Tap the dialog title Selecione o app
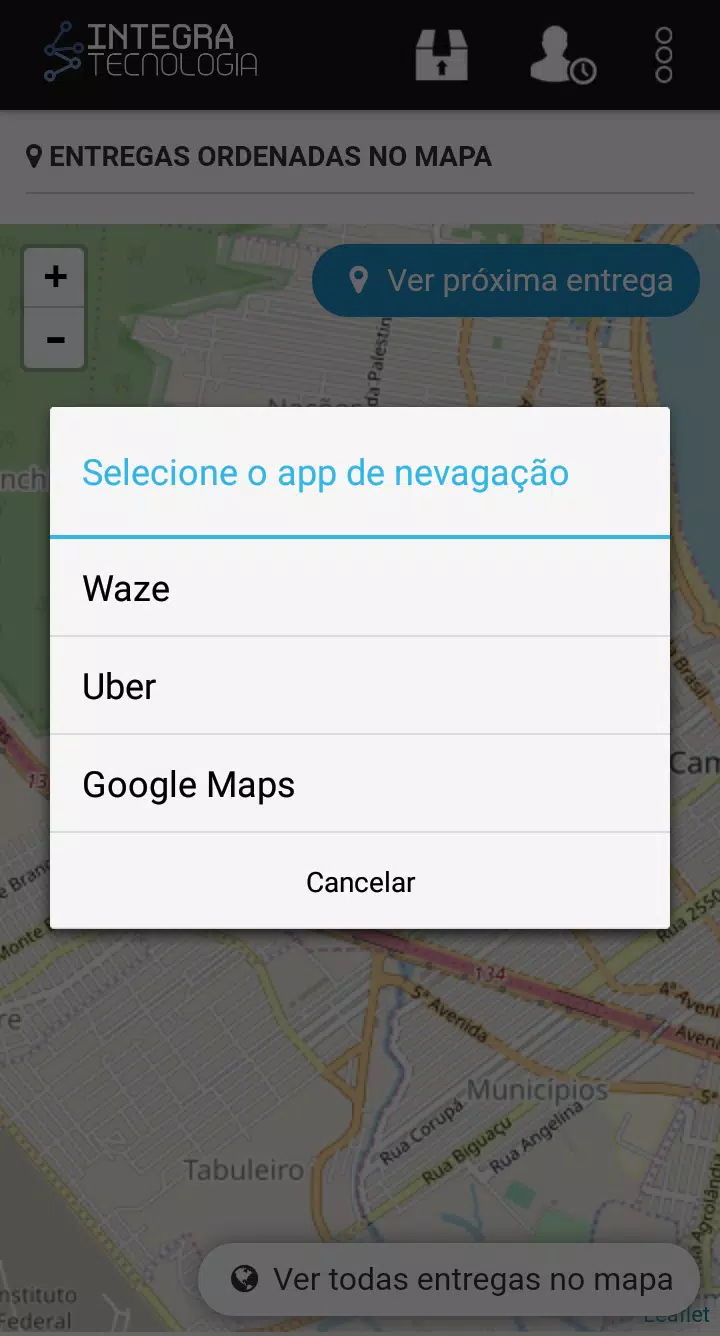Viewport: 720px width, 1336px height. (x=325, y=472)
